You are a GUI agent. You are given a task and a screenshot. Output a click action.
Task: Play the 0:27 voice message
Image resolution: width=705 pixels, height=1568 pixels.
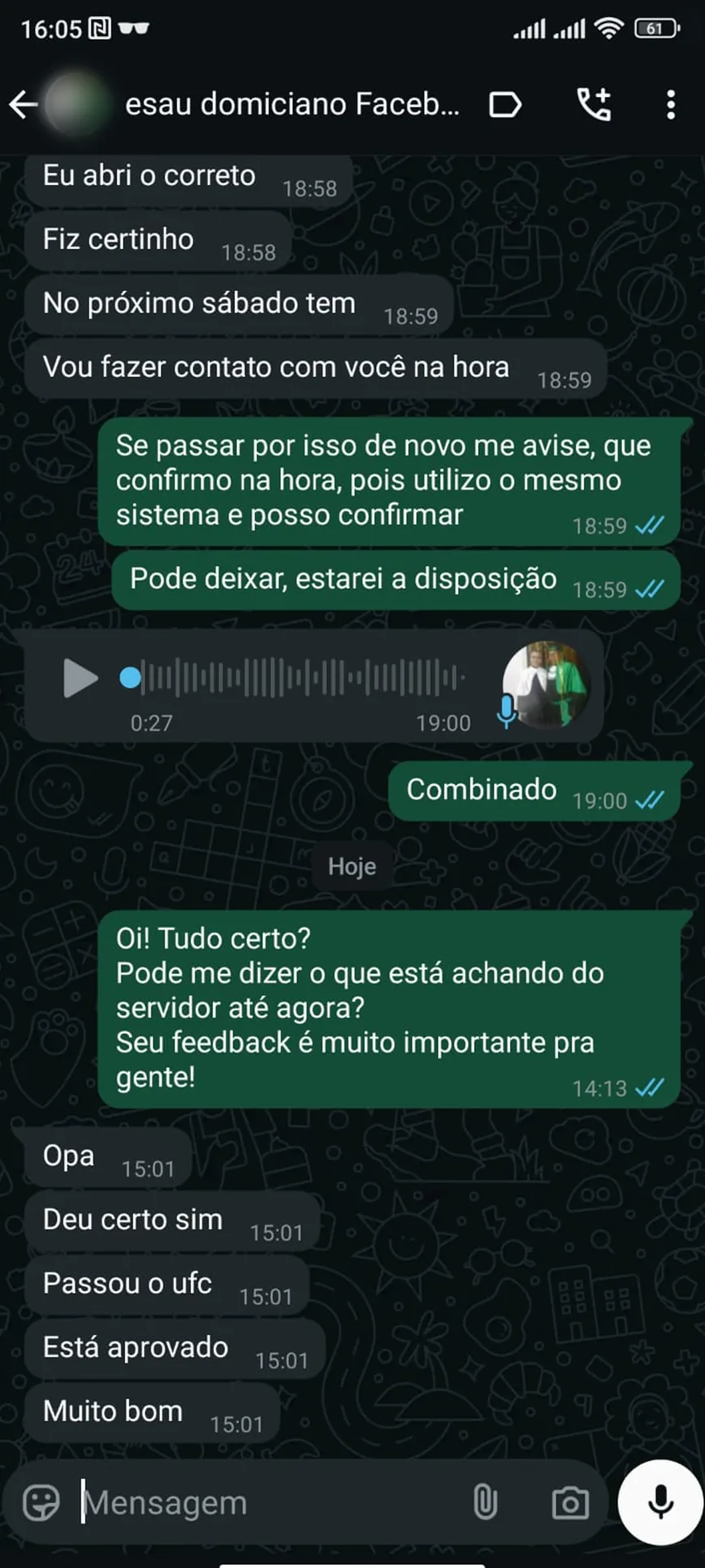pos(80,678)
